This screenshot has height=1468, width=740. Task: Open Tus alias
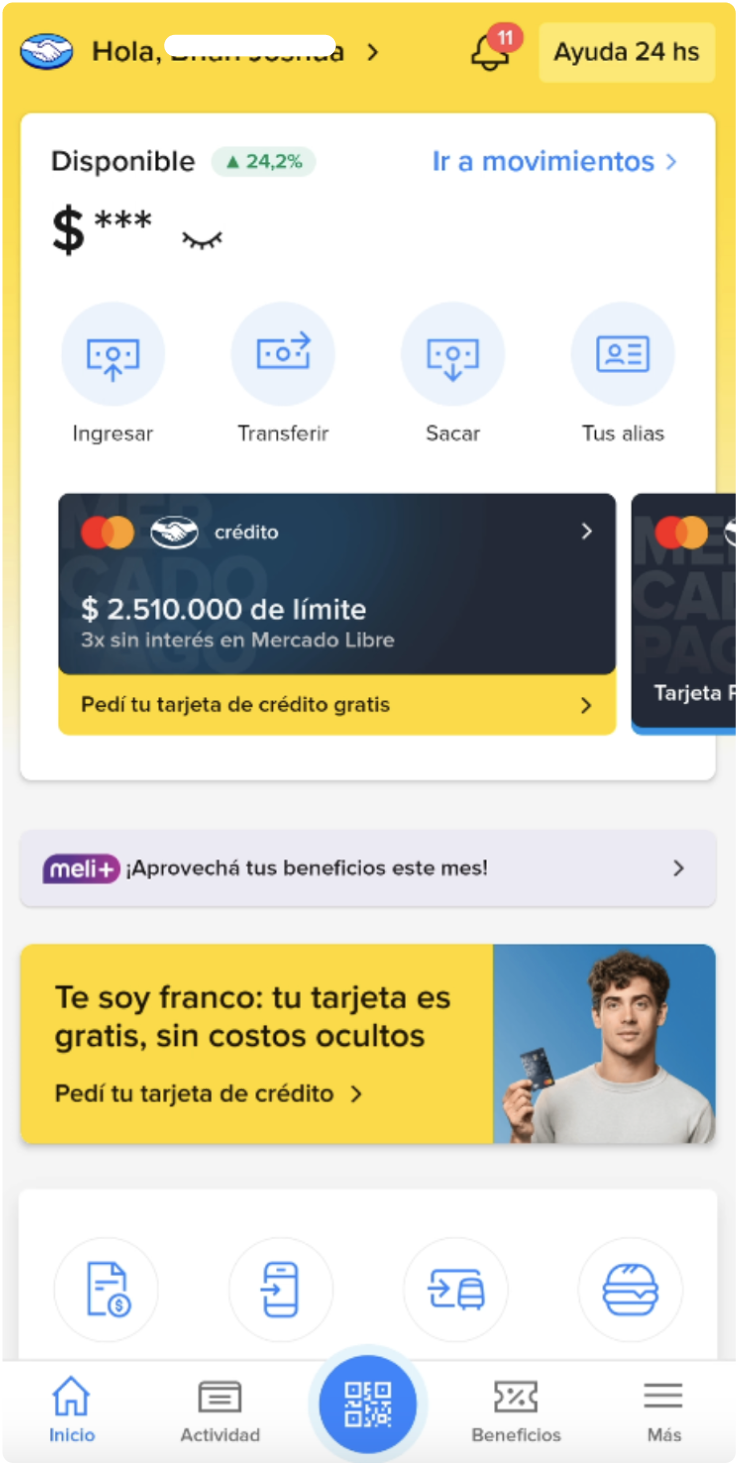(x=623, y=355)
